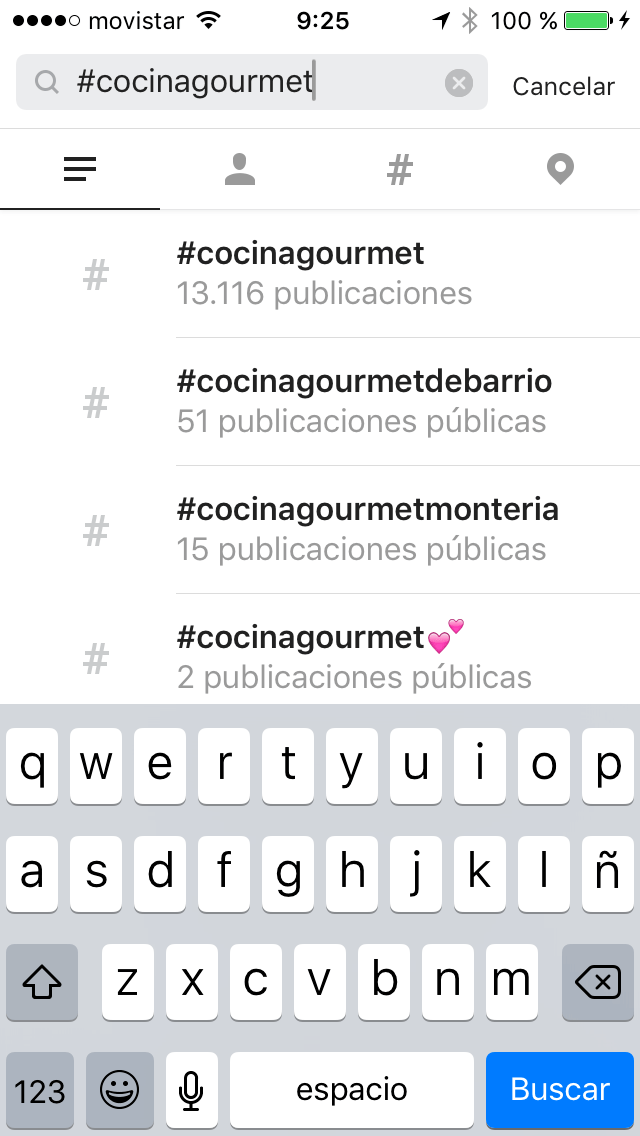Switch to the top results tab
This screenshot has height=1136, width=640.
80,170
